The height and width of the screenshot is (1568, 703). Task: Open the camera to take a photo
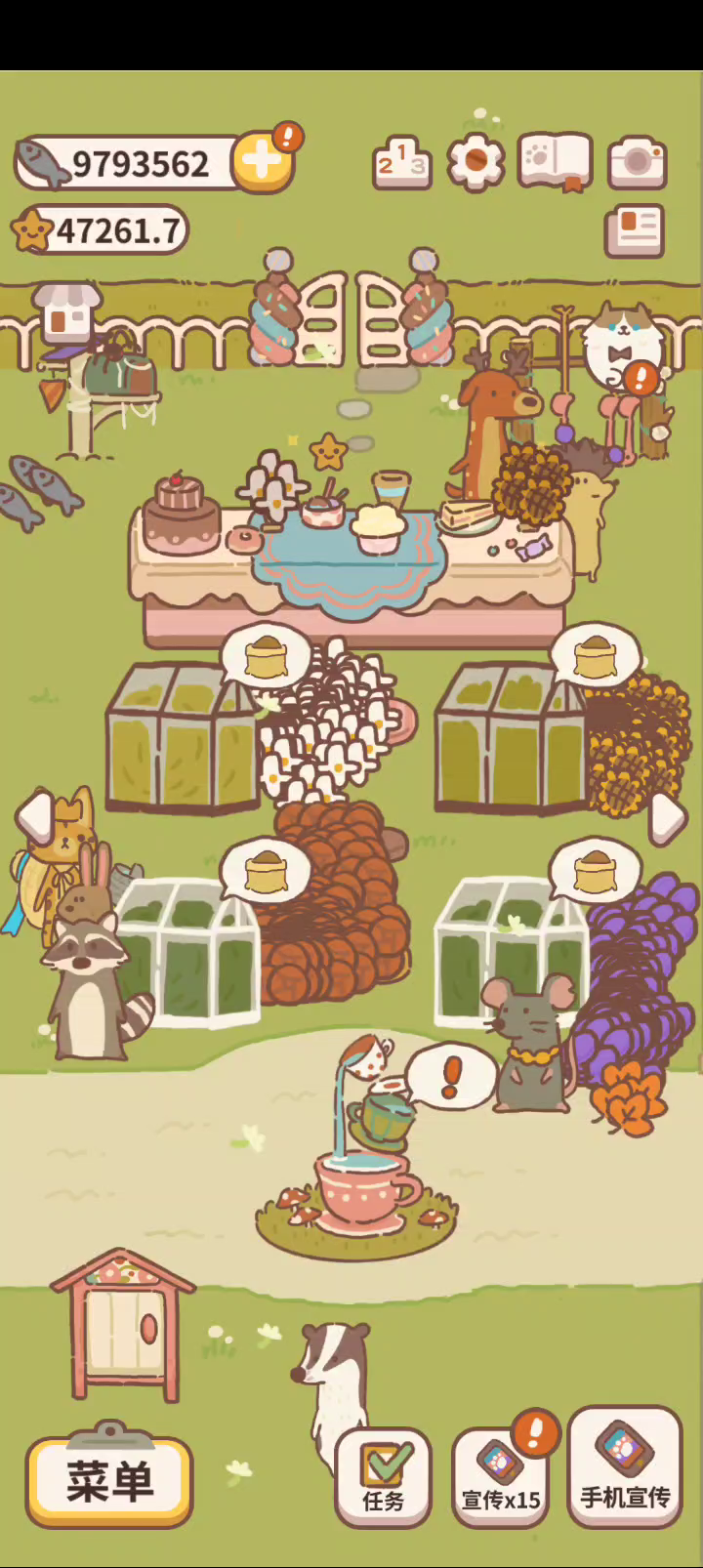point(637,162)
